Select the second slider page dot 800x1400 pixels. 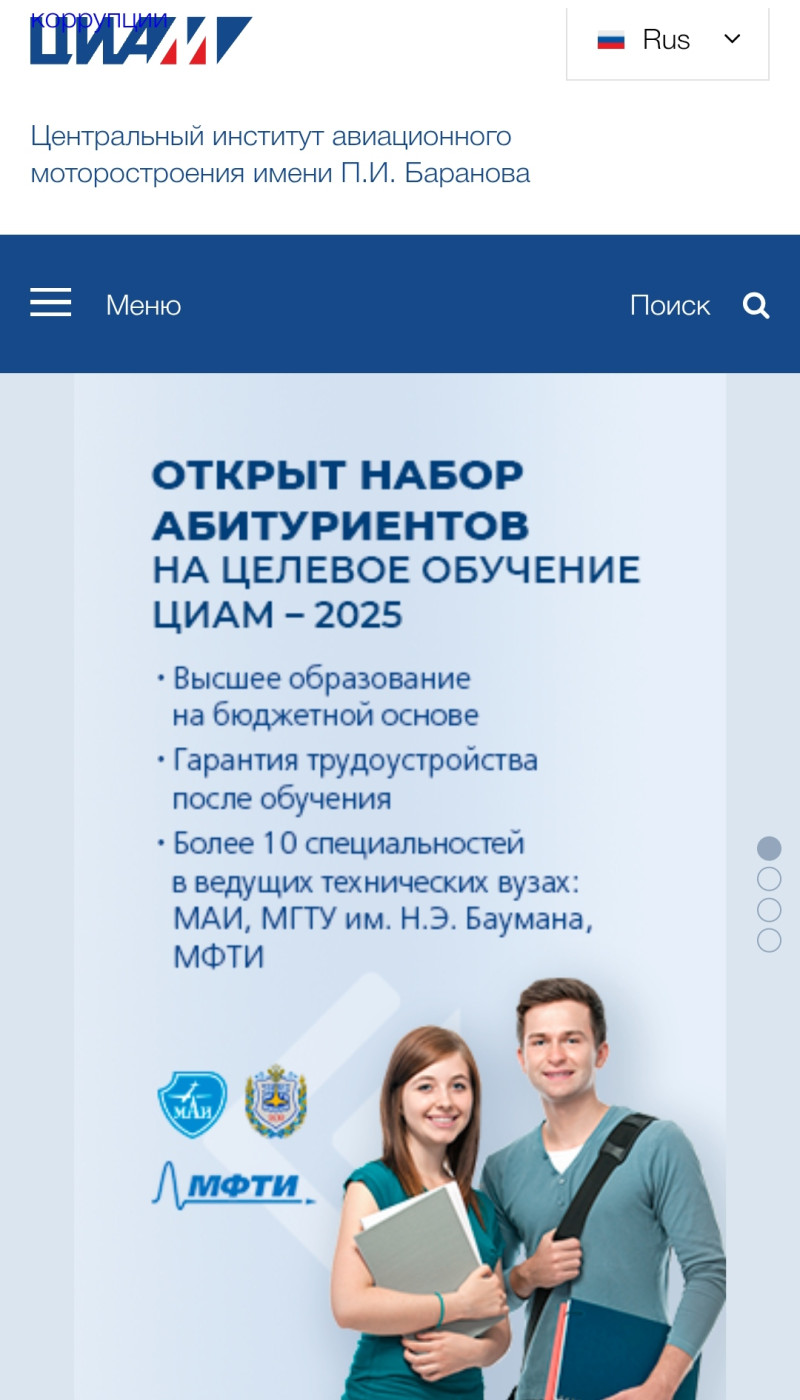click(x=769, y=879)
